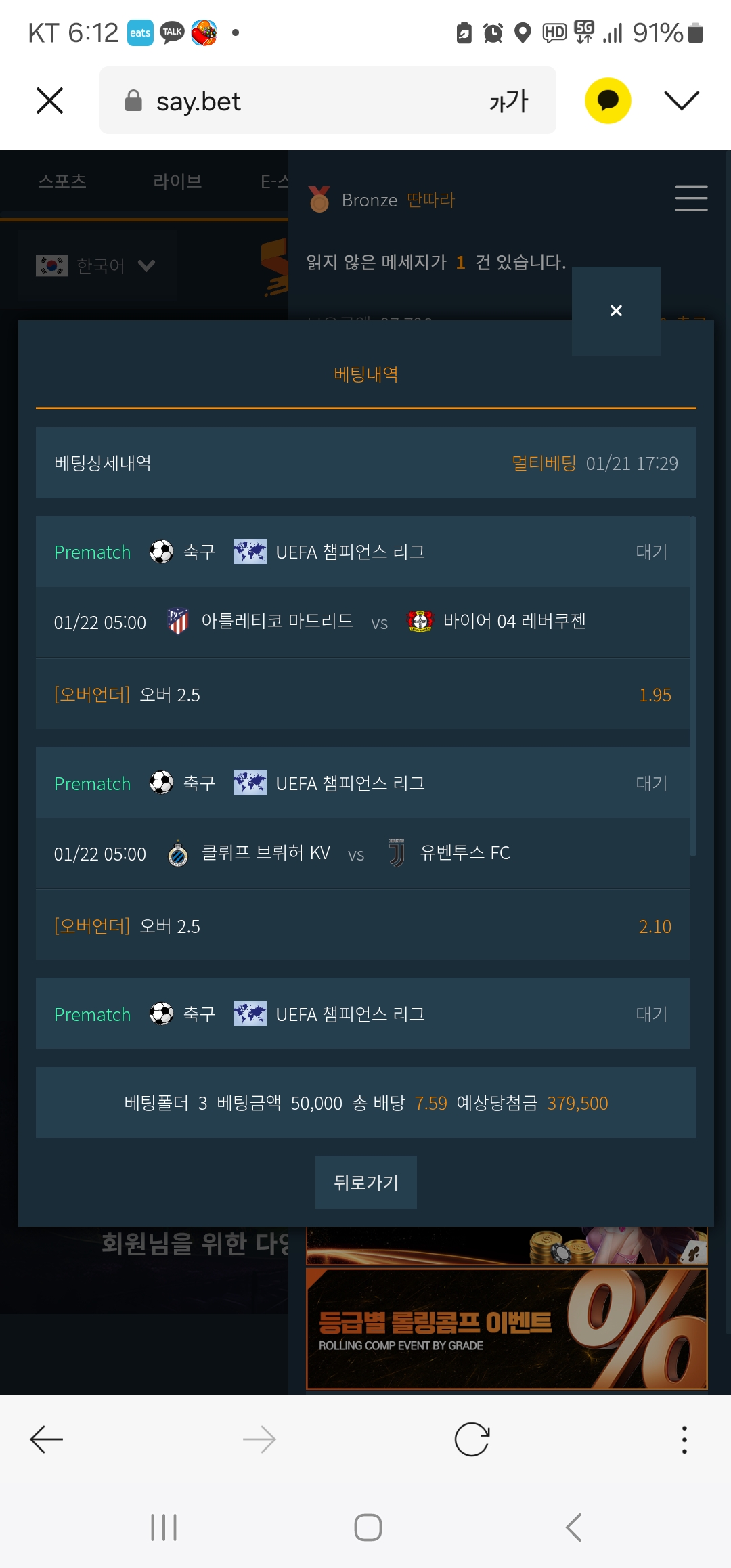Close the in-app browser with X
Screen dimensions: 731x1568
pos(49,101)
